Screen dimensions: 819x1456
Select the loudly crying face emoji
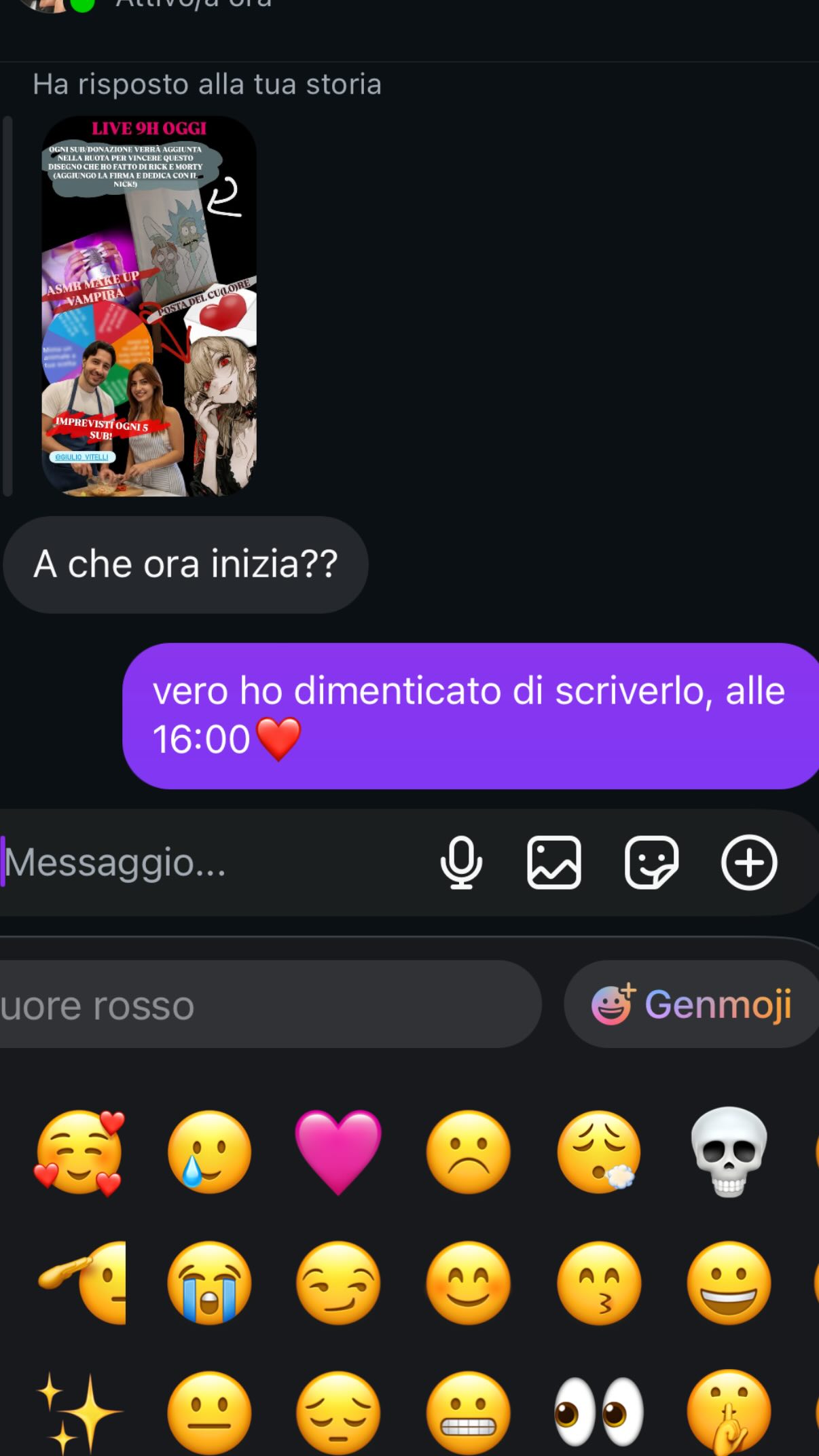(209, 1283)
